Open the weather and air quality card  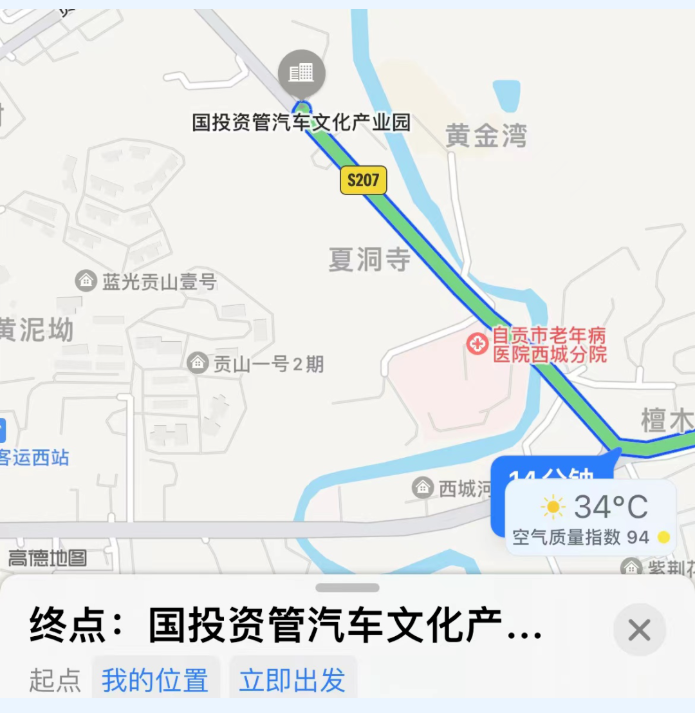[x=590, y=517]
